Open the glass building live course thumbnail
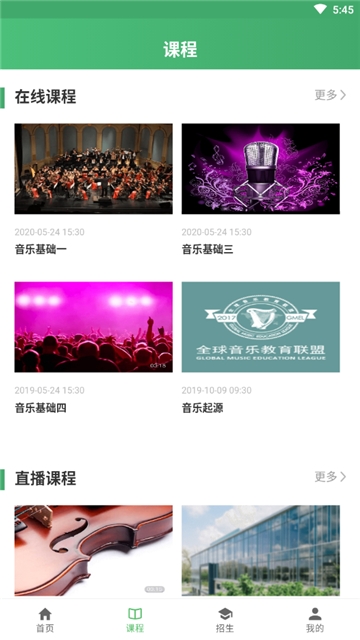This screenshot has height=640, width=360. point(260,551)
